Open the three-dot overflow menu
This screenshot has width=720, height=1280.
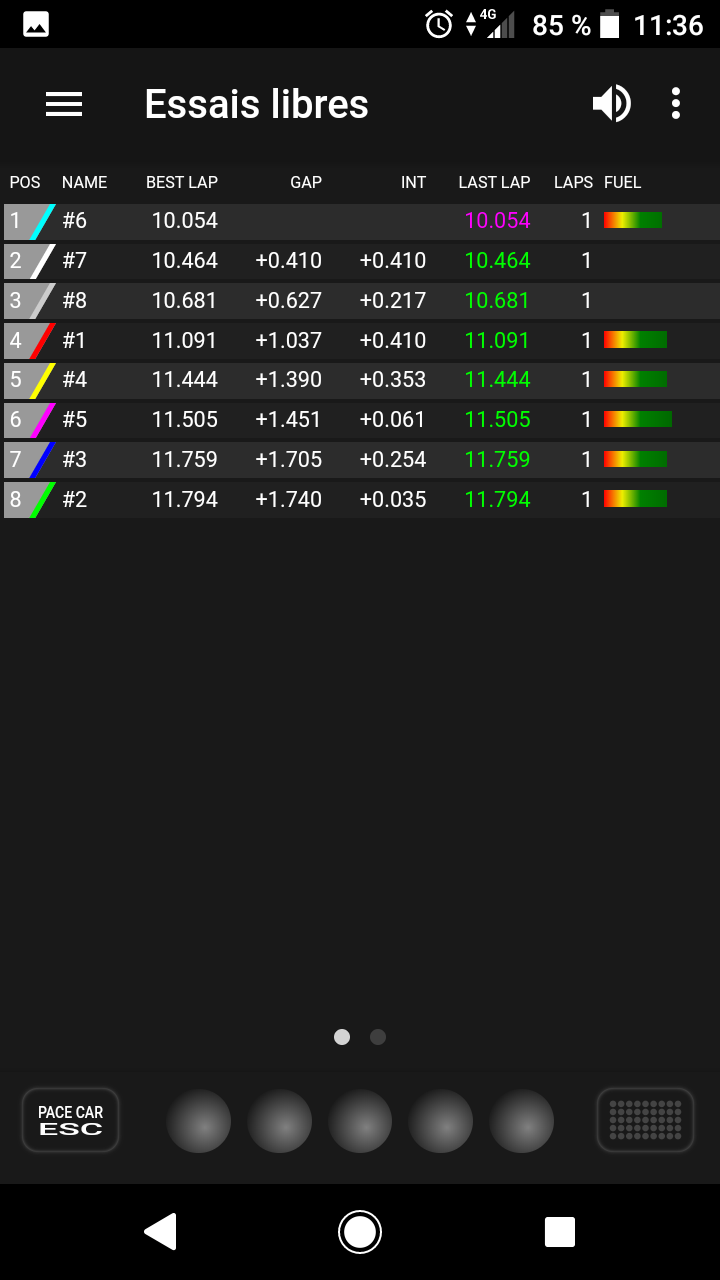(676, 104)
